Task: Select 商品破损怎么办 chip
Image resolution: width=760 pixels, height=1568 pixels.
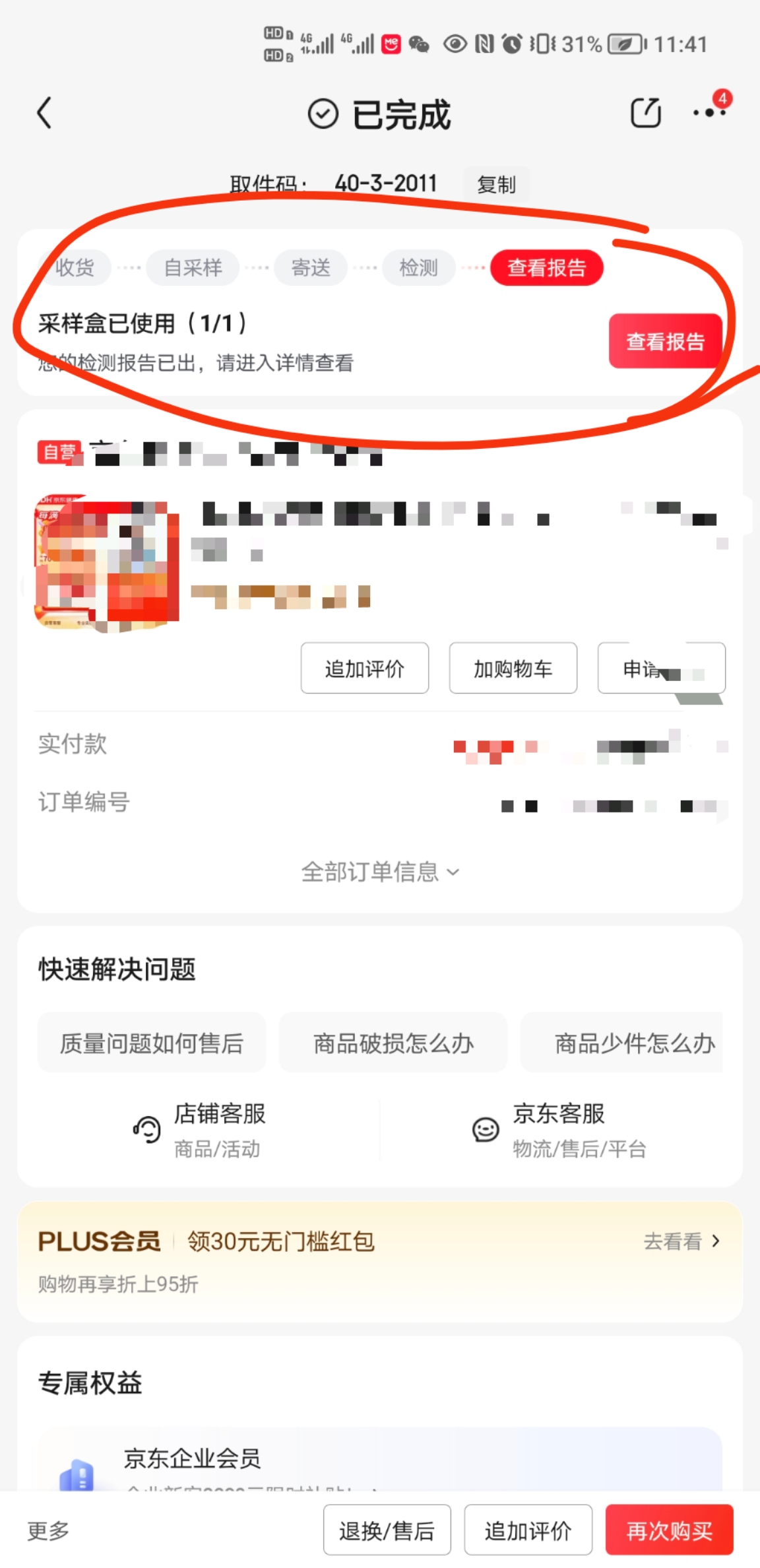Action: pos(393,1043)
